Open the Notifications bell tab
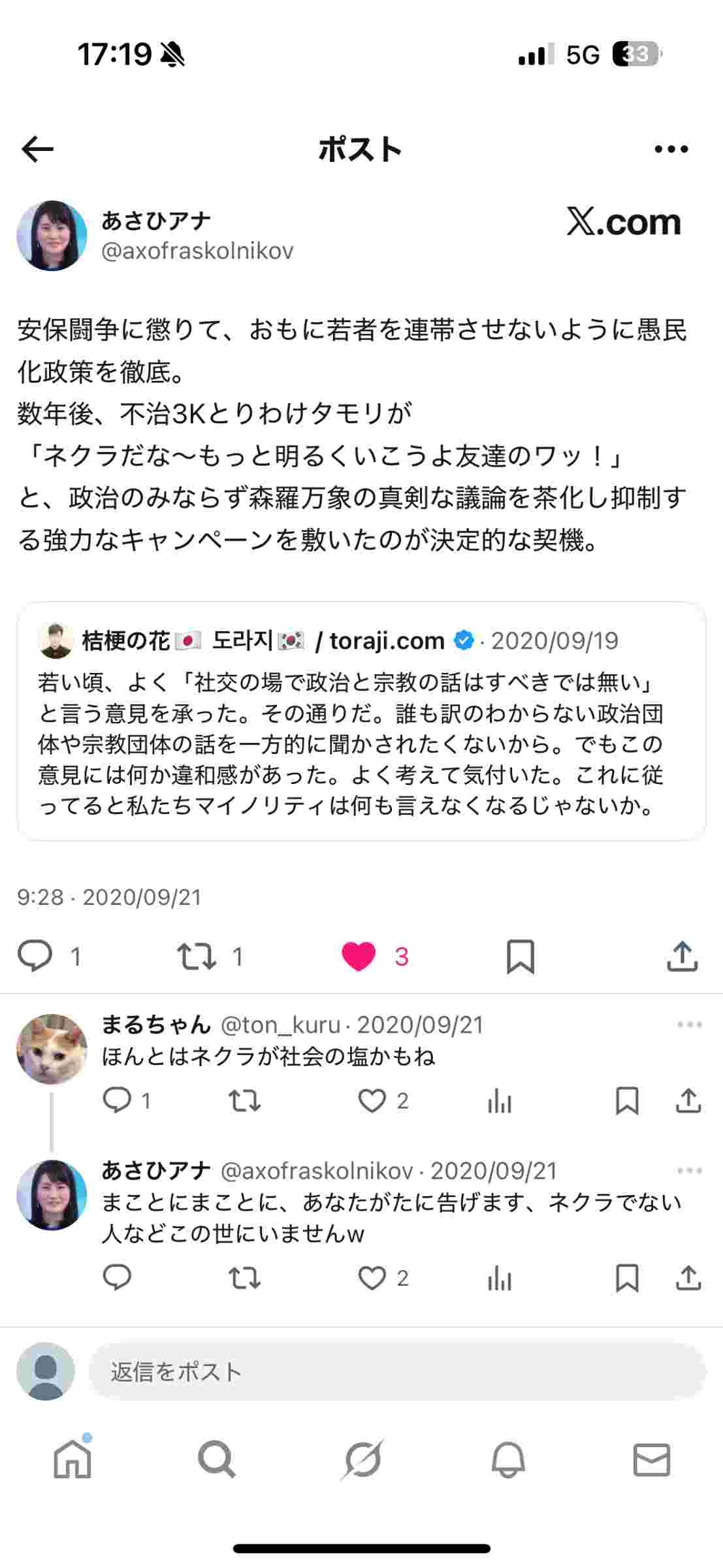Screen dimensions: 723x1568 [508, 1460]
